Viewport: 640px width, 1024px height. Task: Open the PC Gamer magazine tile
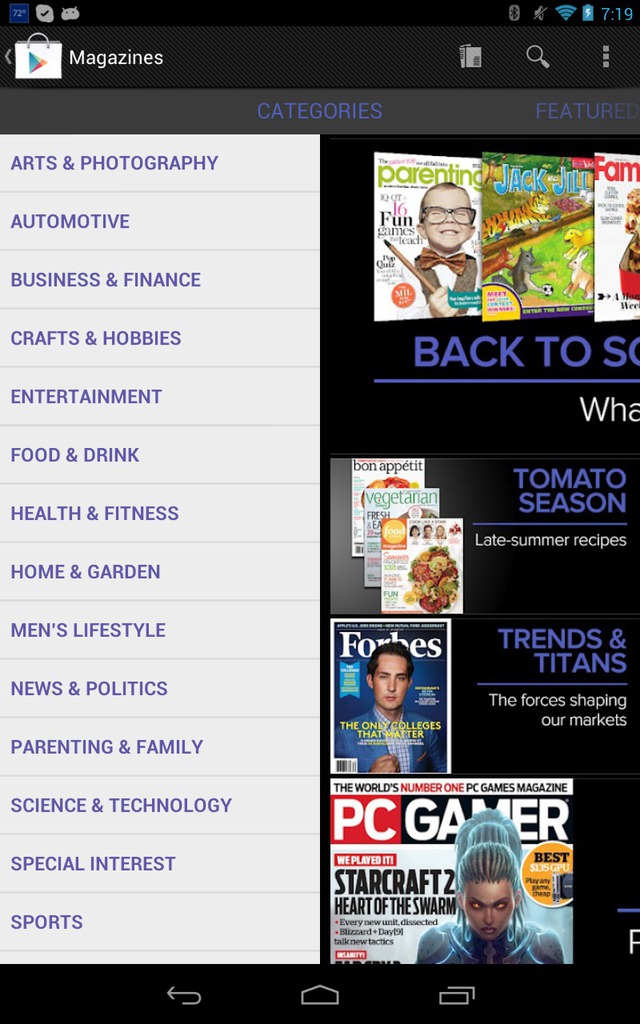tap(452, 871)
